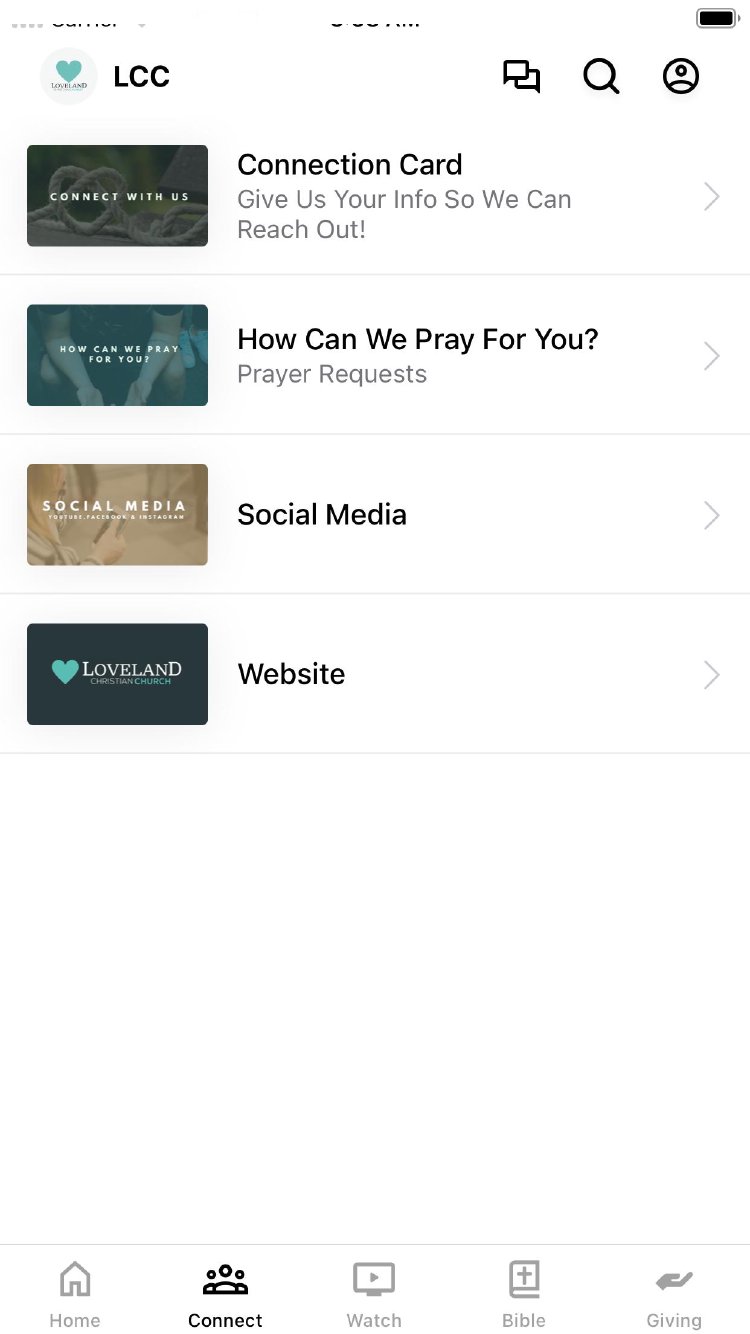Select the Connect tab
Image resolution: width=750 pixels, height=1334 pixels.
225,1293
